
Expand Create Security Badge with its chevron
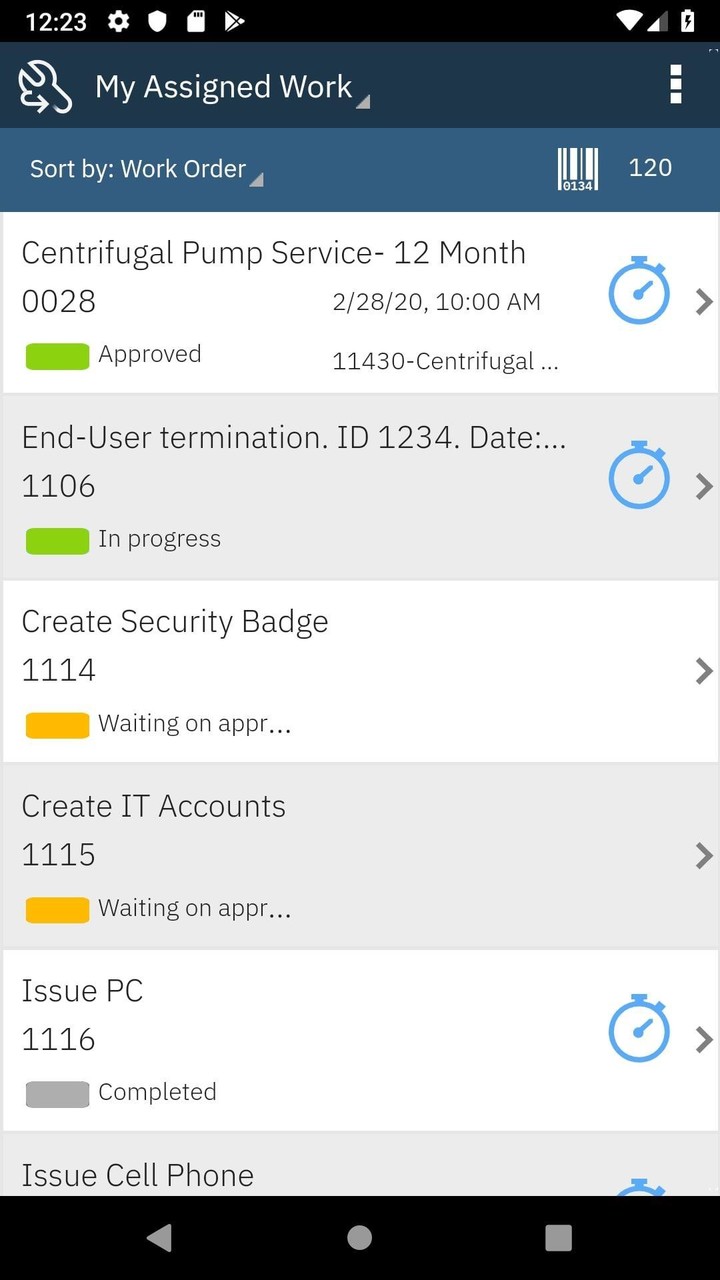(704, 670)
